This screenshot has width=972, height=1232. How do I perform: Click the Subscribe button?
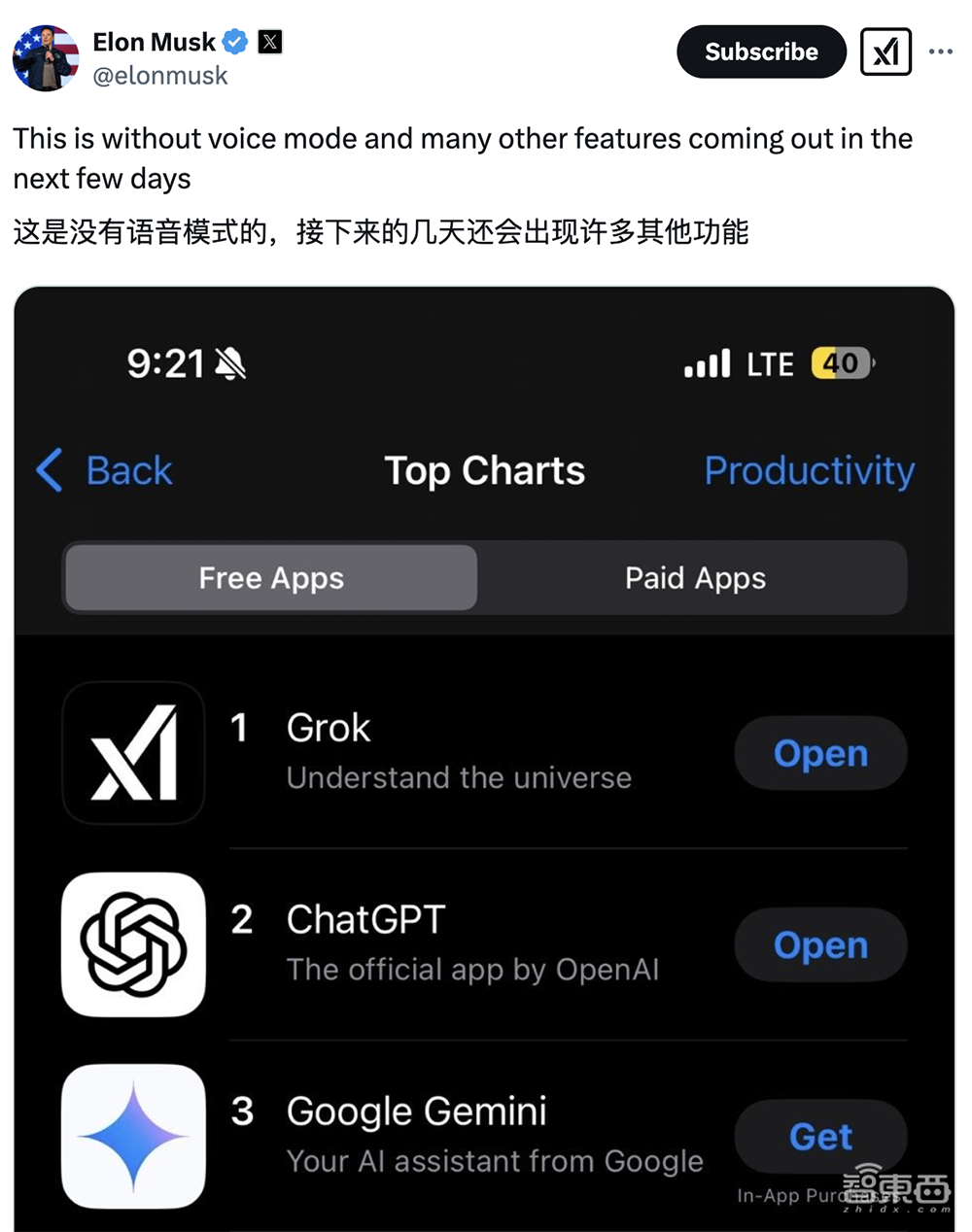tap(761, 51)
